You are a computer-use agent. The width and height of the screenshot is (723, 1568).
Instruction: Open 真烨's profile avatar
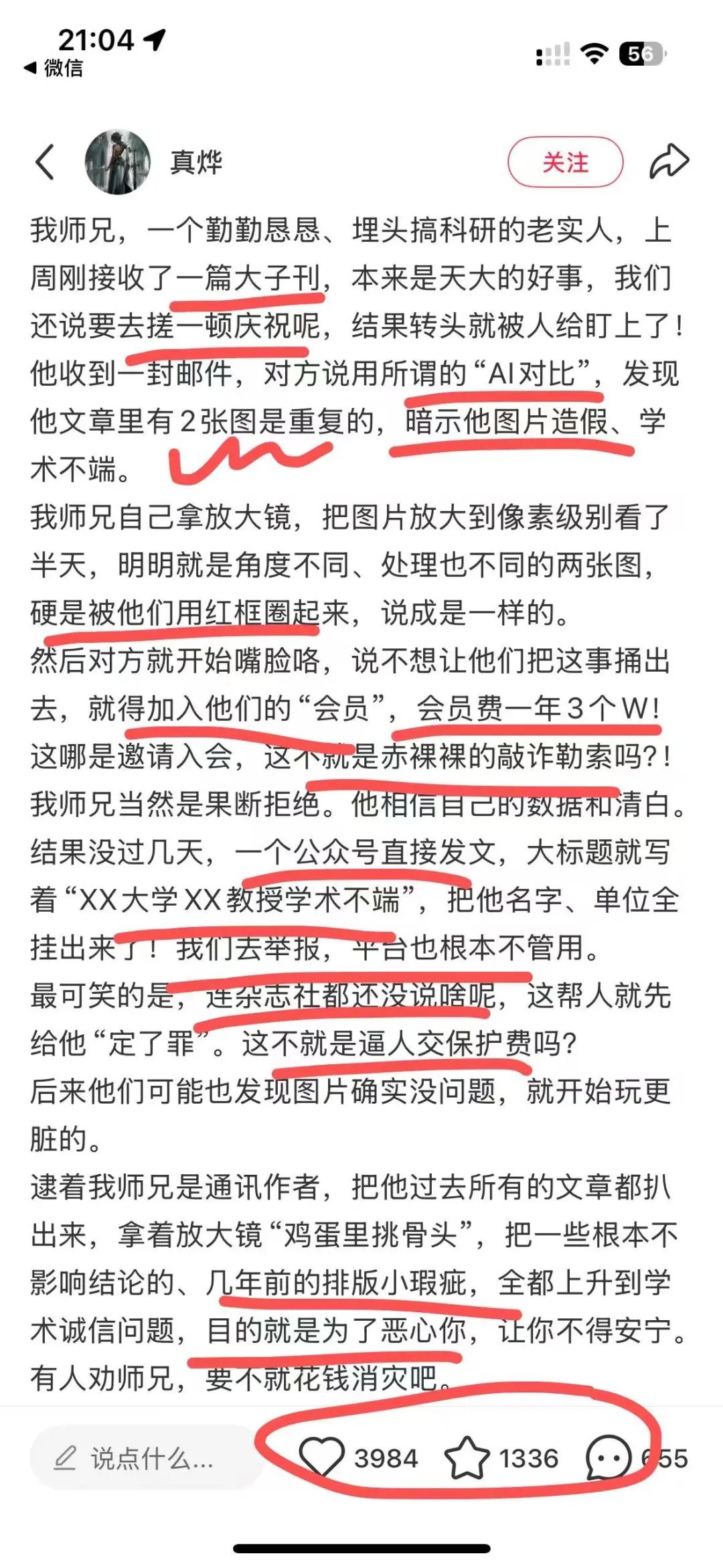pyautogui.click(x=117, y=163)
